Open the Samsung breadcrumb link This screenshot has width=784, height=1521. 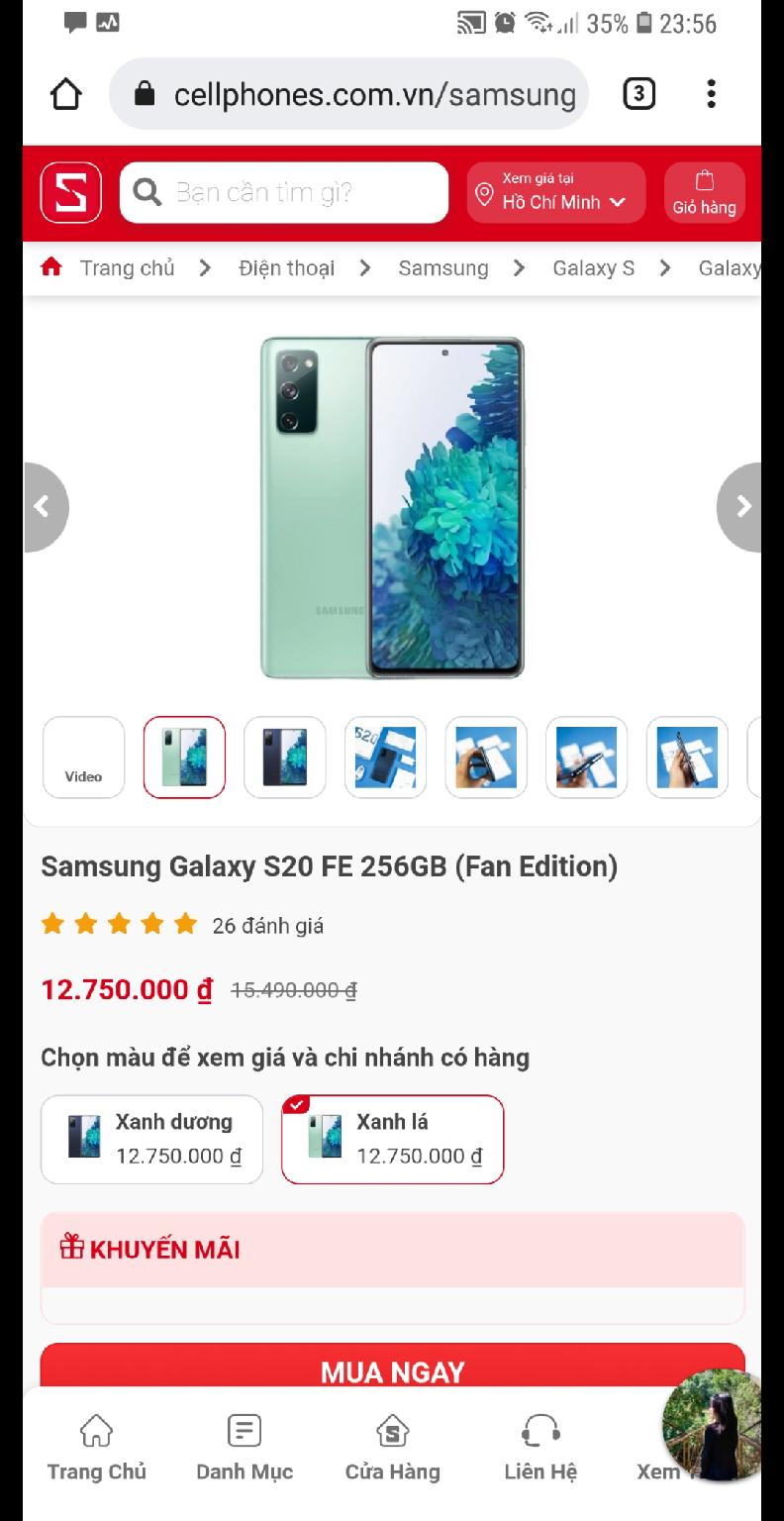tap(442, 268)
